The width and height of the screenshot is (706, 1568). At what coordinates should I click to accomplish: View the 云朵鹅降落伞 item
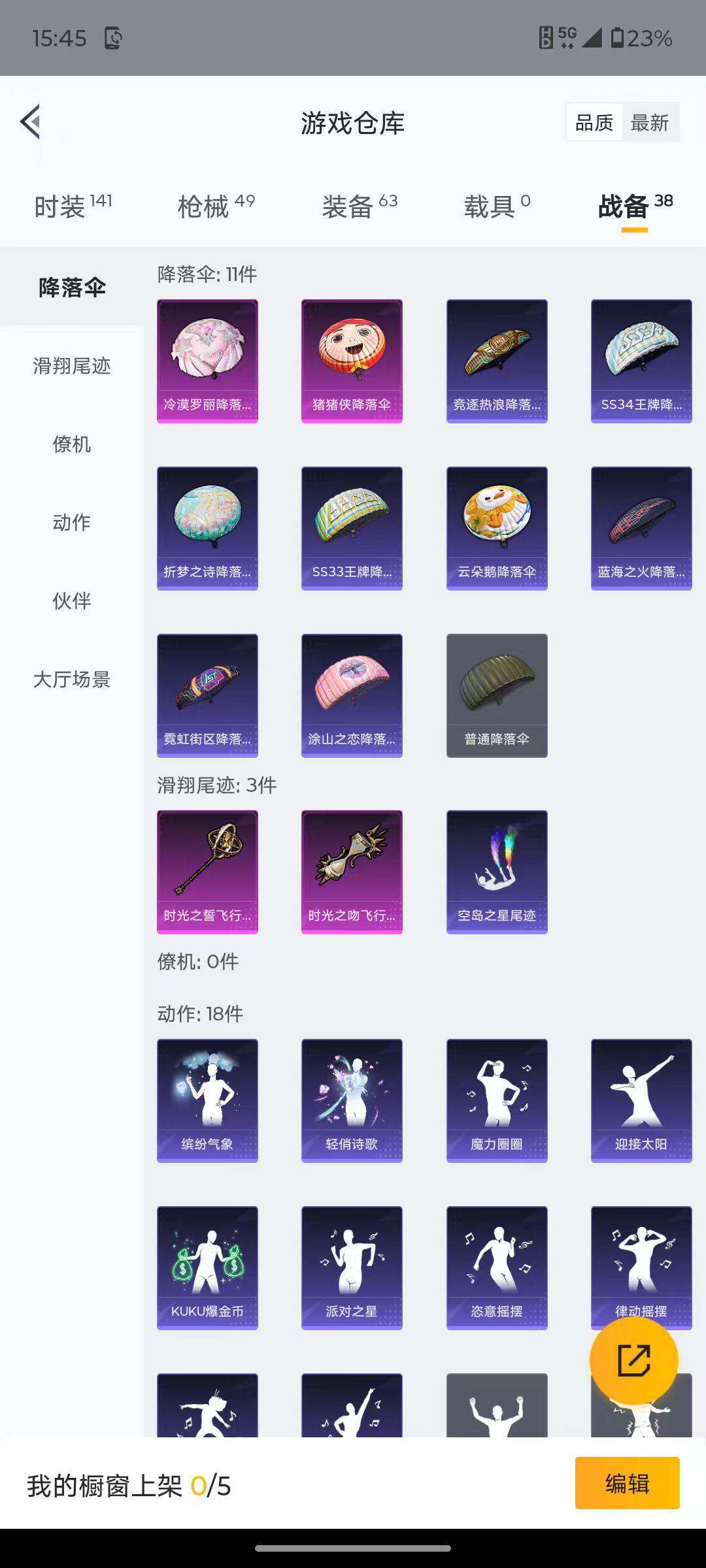pos(497,528)
